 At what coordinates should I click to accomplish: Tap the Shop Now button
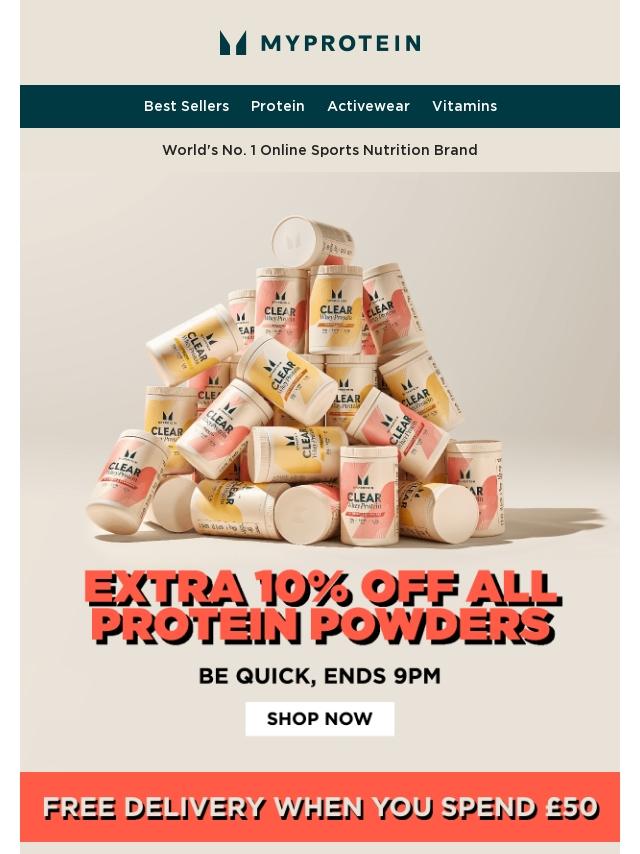[x=320, y=719]
